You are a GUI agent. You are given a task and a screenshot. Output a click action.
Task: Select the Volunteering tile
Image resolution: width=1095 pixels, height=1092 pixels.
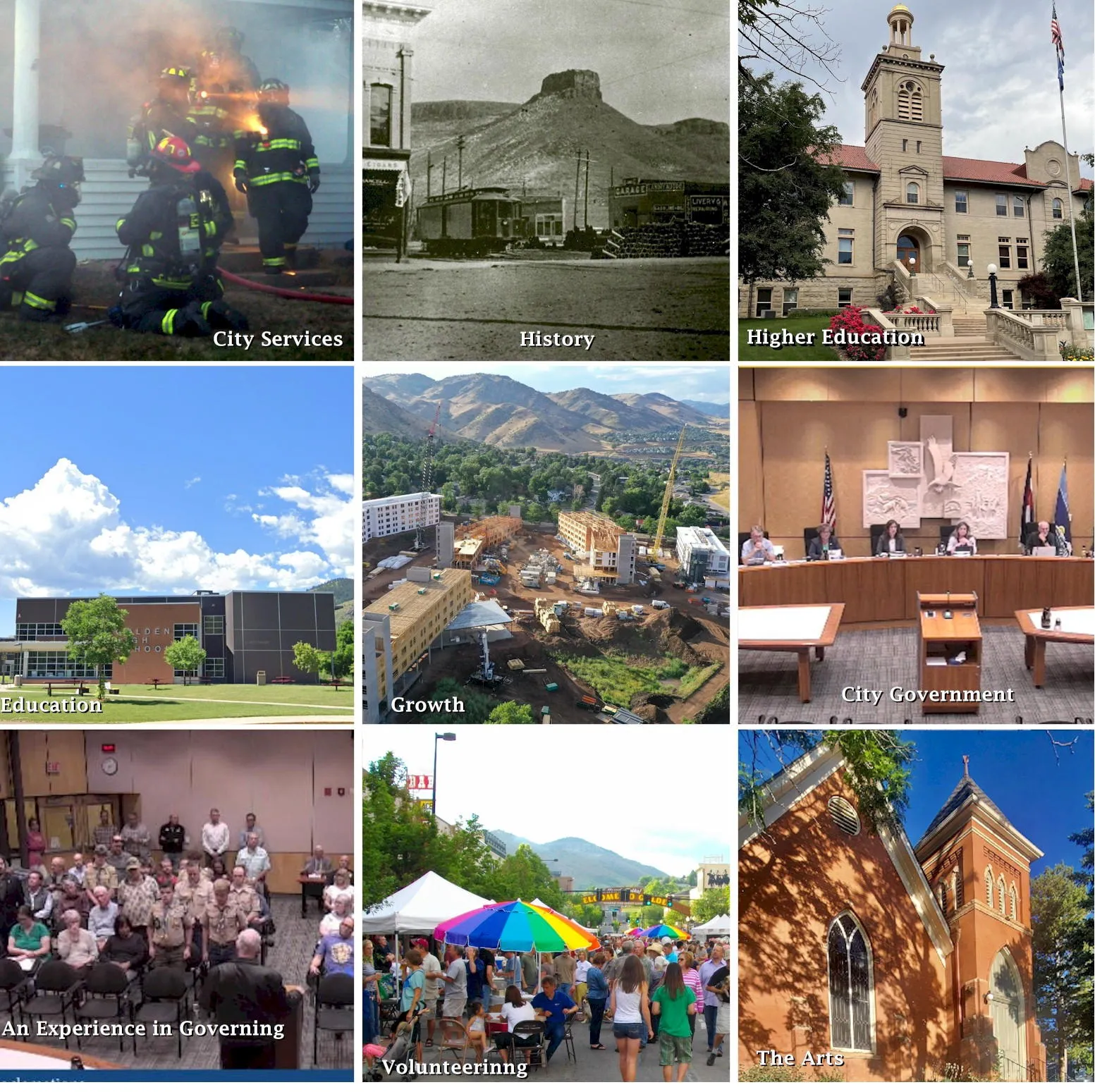coord(546,905)
